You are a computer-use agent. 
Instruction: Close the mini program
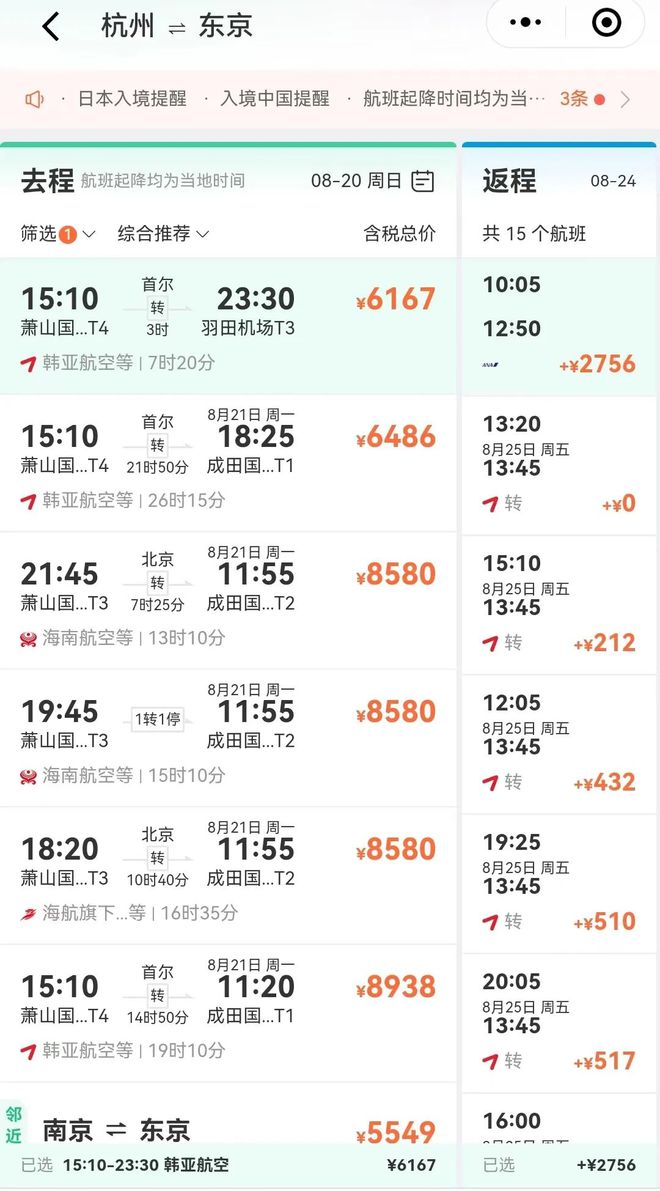point(606,22)
